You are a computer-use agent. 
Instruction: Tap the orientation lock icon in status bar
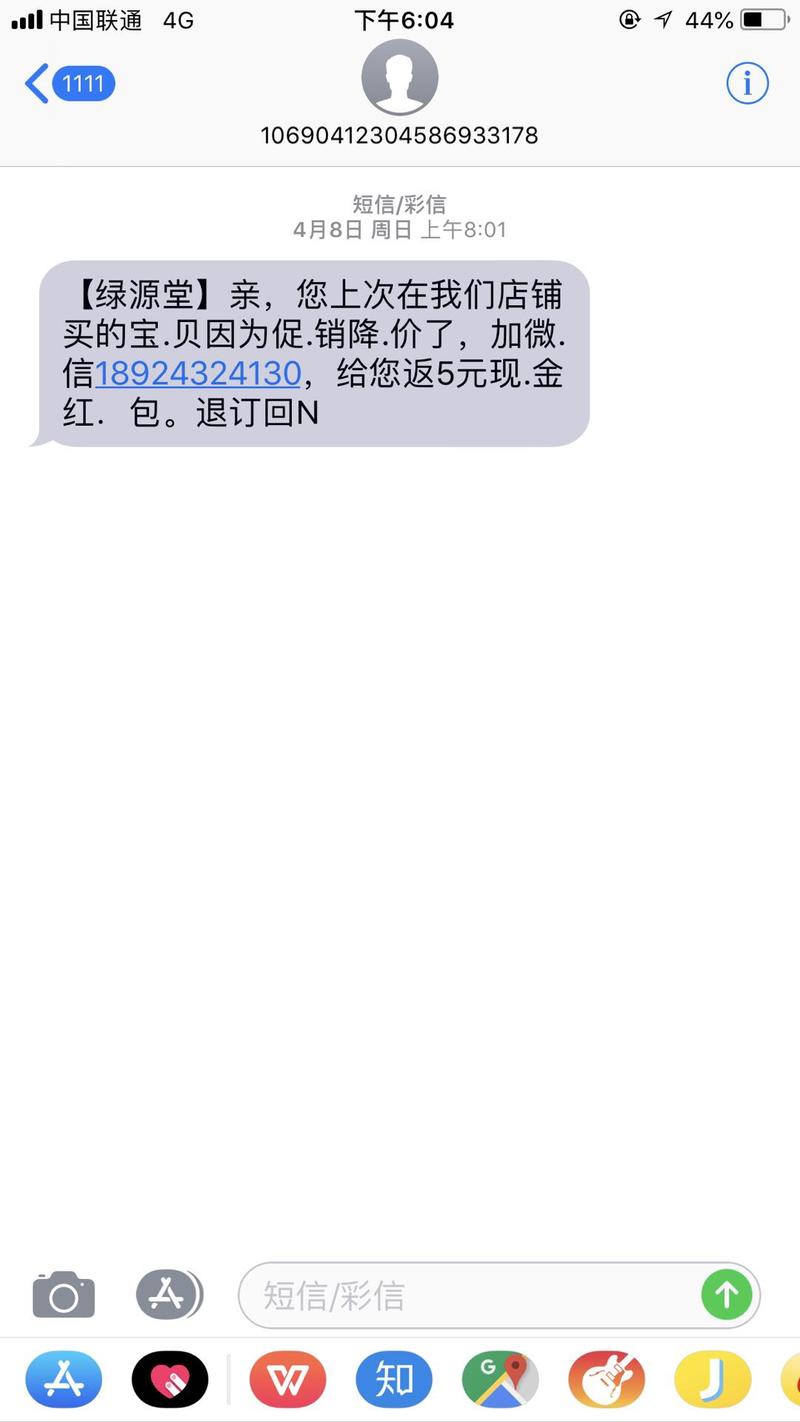tap(630, 18)
